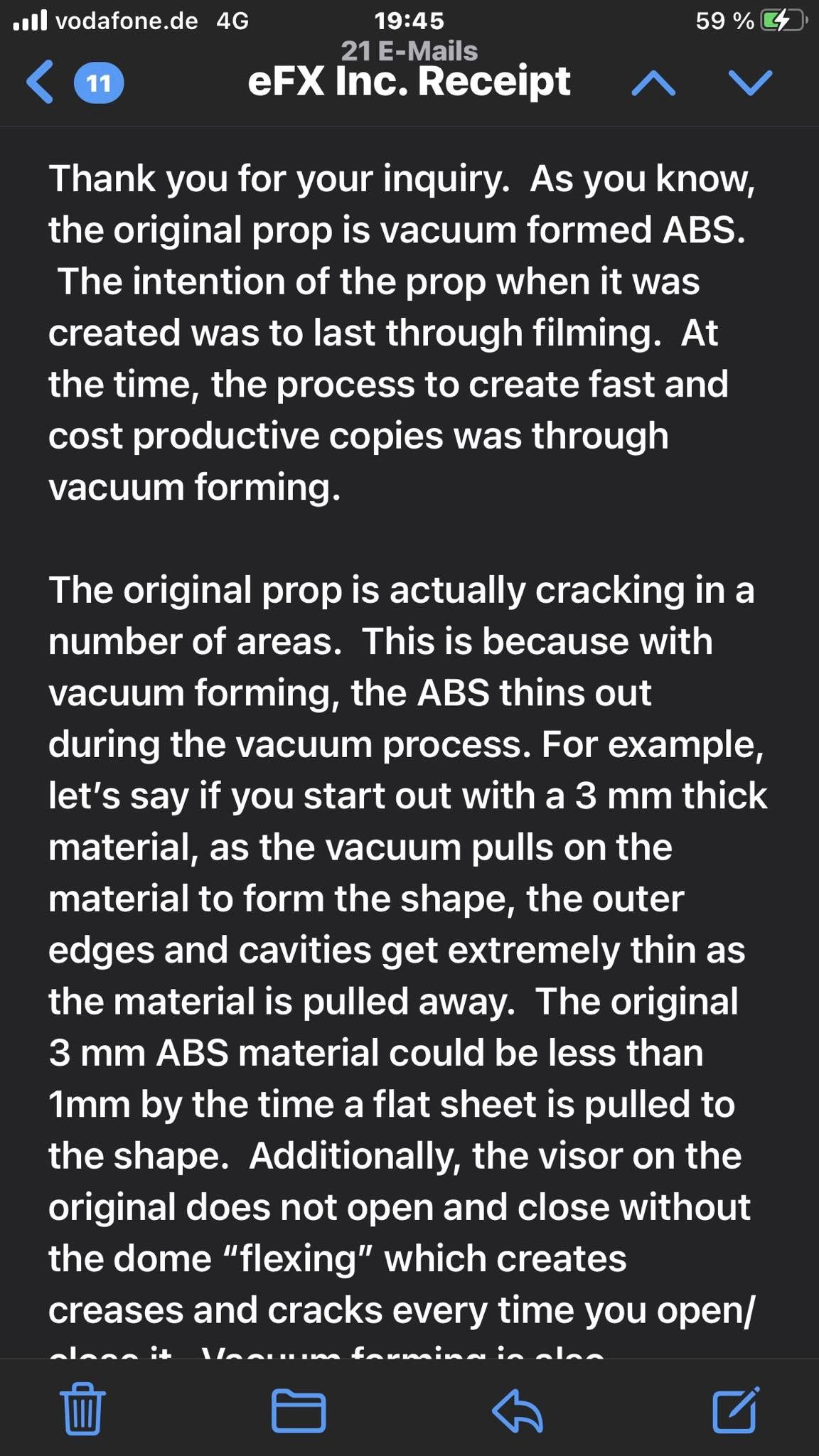Open the reply options arrow
The image size is (819, 1456).
(518, 1409)
